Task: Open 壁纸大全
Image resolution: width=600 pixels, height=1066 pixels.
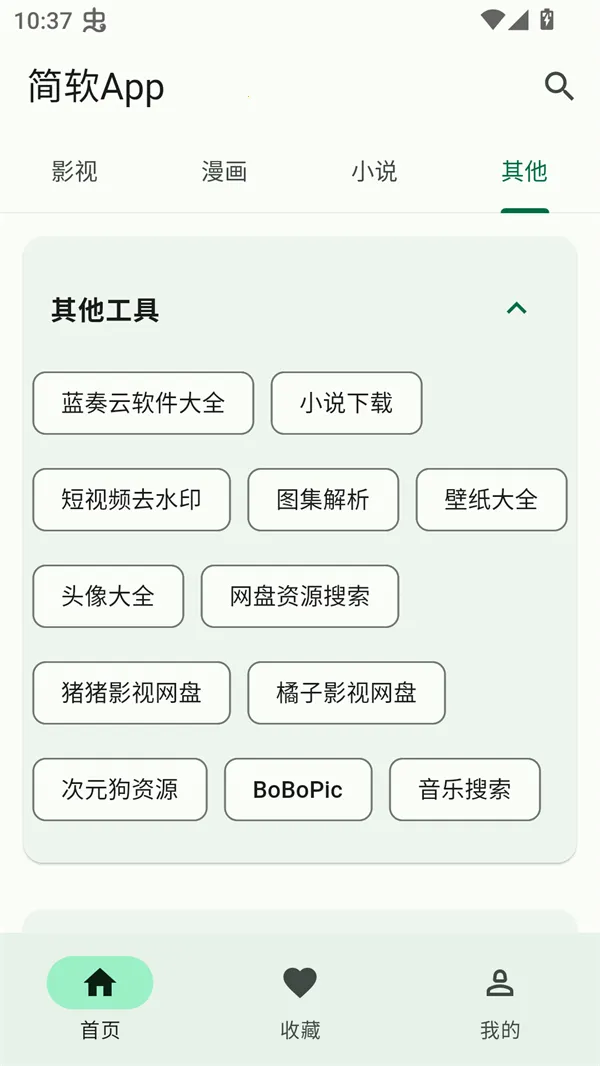Action: tap(491, 499)
